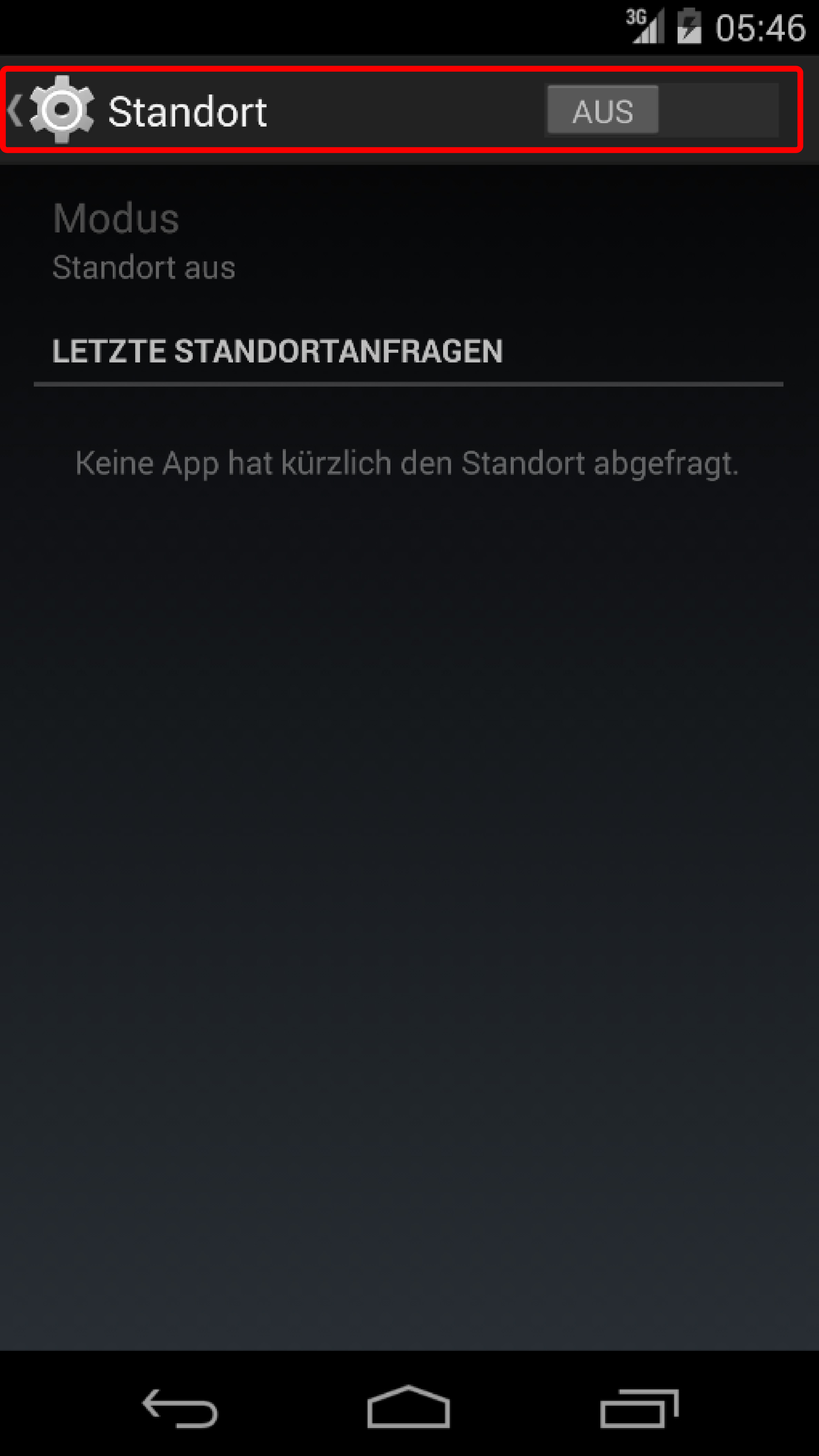Go back via the Standort settings gear
Viewport: 819px width, 1456px height.
[x=54, y=110]
